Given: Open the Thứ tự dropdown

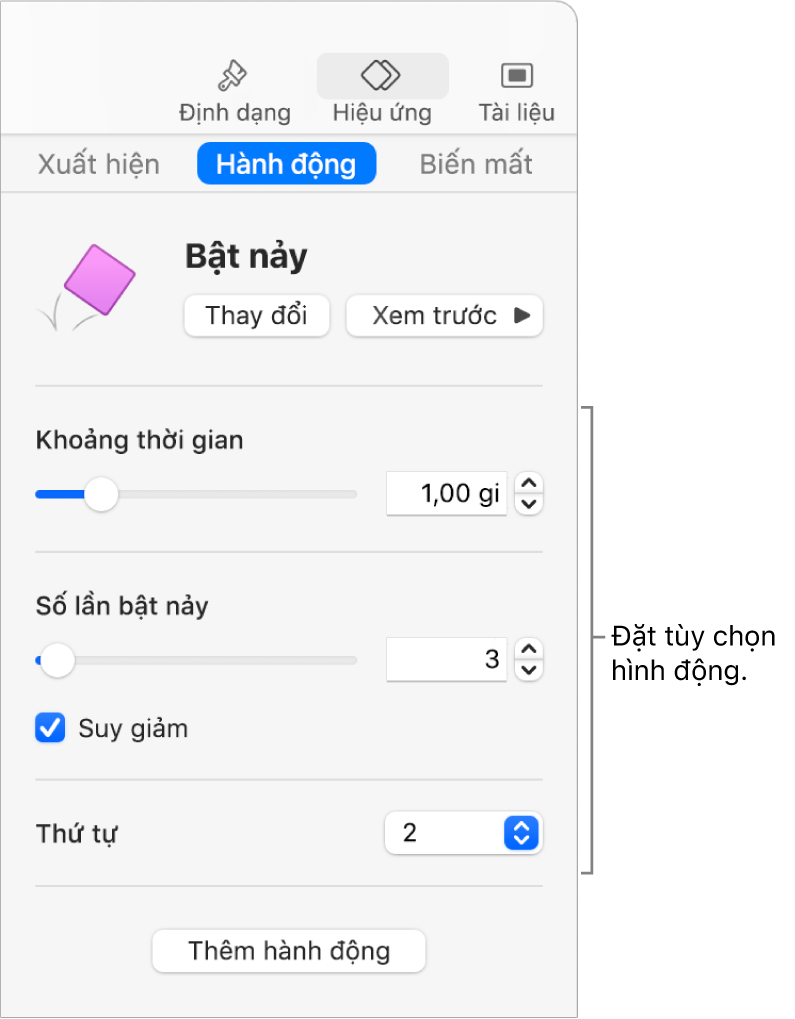Looking at the screenshot, I should (x=463, y=832).
